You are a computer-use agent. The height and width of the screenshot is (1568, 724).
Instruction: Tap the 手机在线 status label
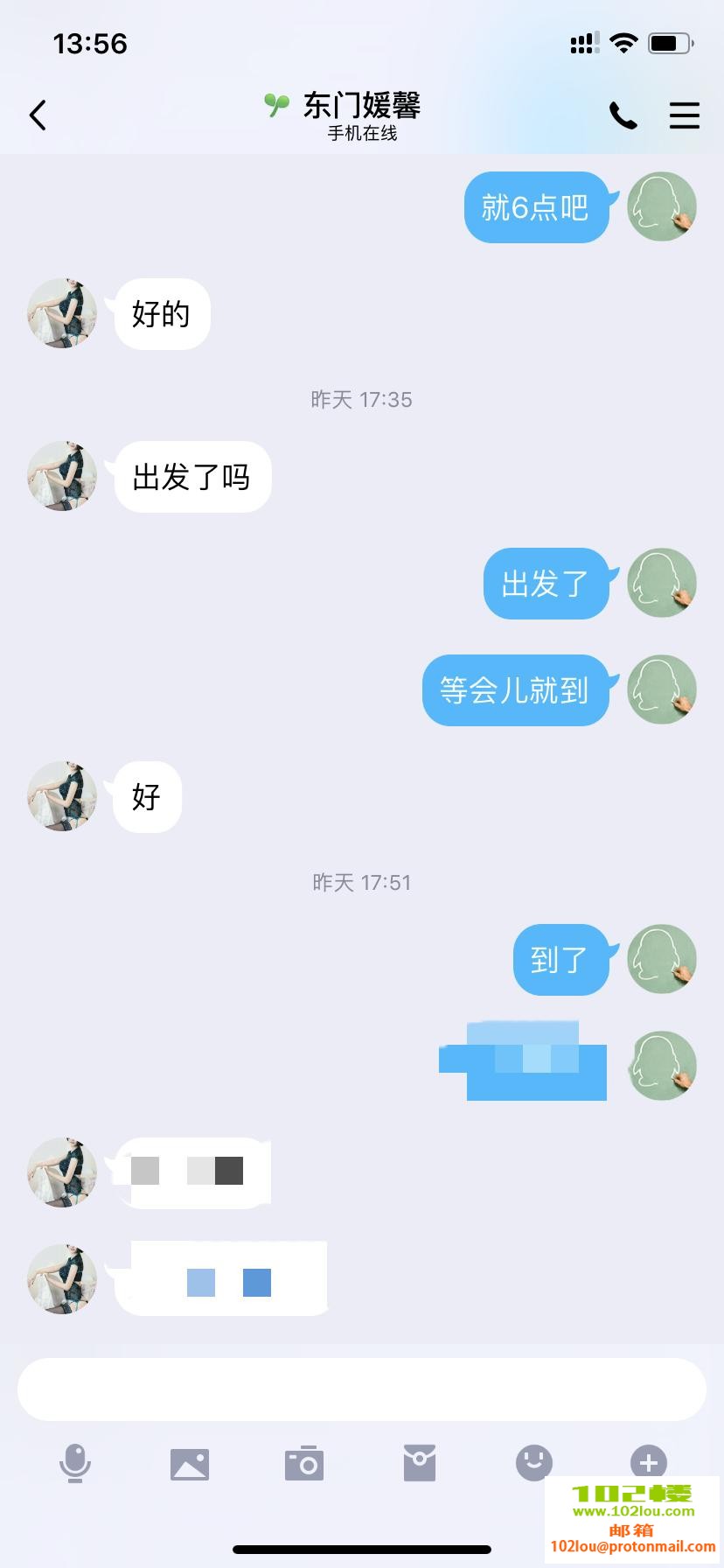pyautogui.click(x=361, y=133)
